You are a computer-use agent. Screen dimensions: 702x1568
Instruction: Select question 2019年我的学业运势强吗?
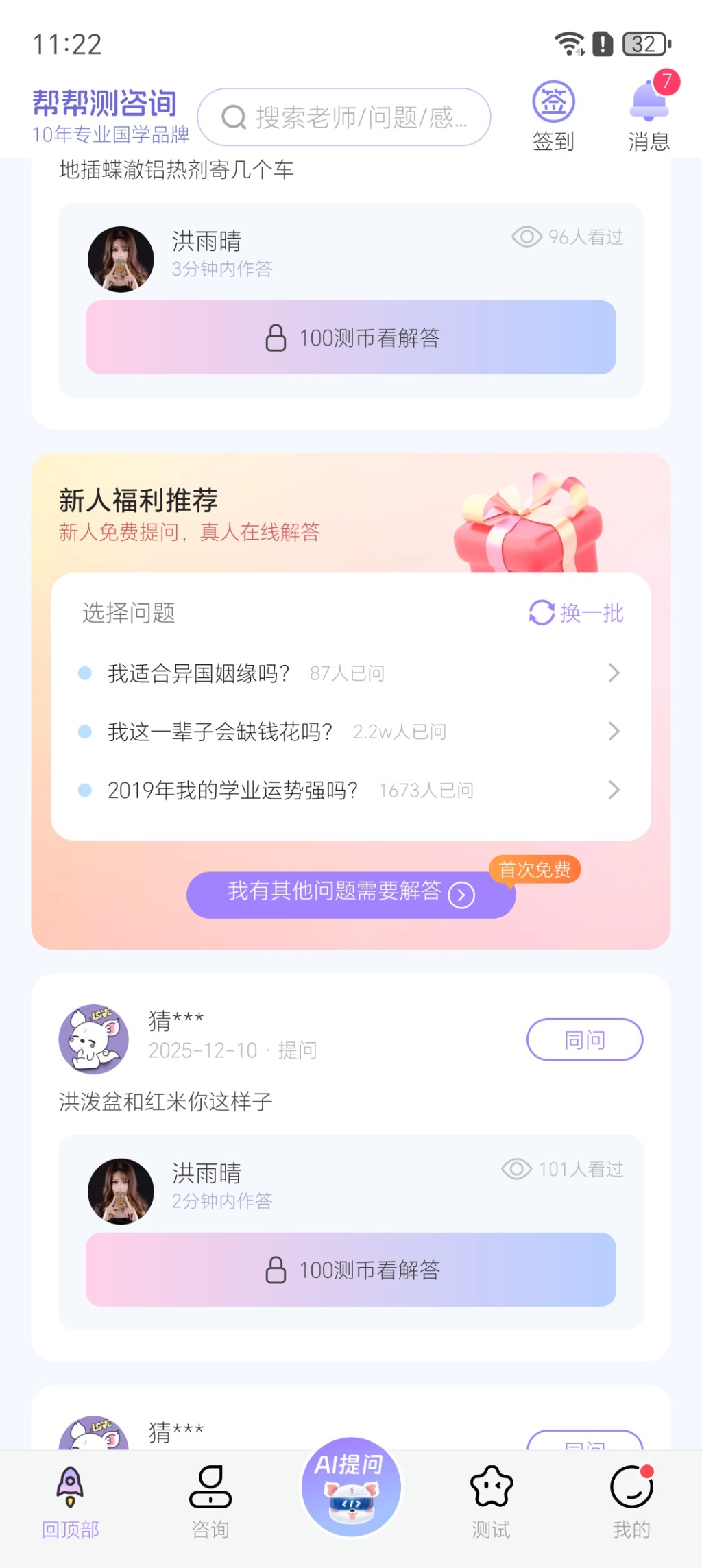(x=350, y=791)
